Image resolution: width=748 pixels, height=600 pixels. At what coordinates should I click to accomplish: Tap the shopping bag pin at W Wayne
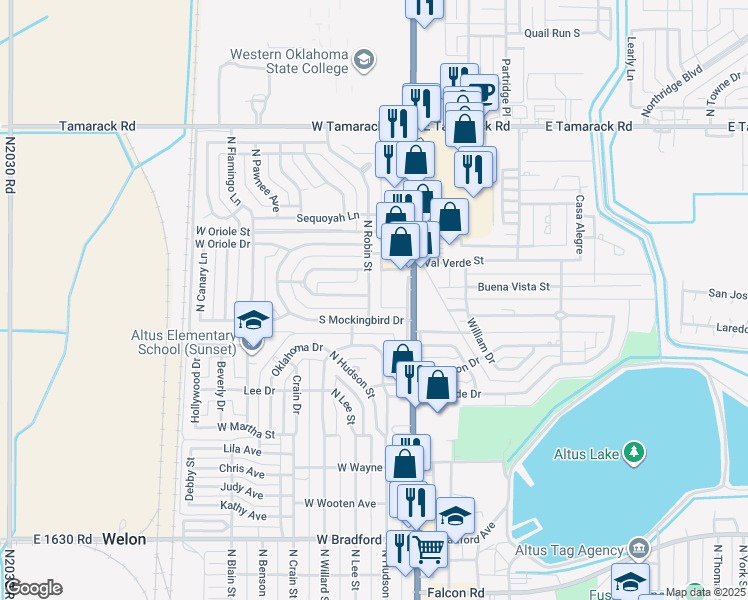406,464
